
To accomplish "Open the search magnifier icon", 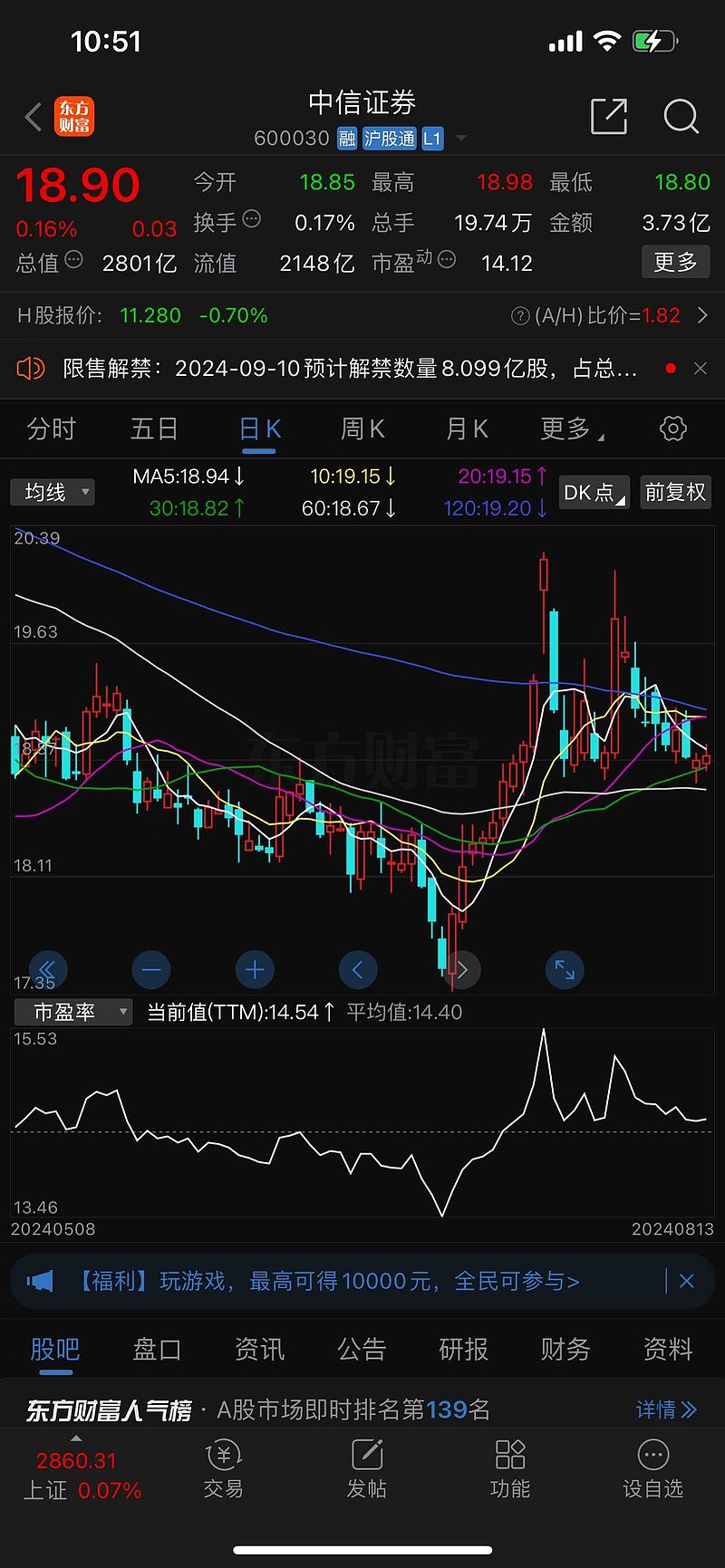I will 681,117.
